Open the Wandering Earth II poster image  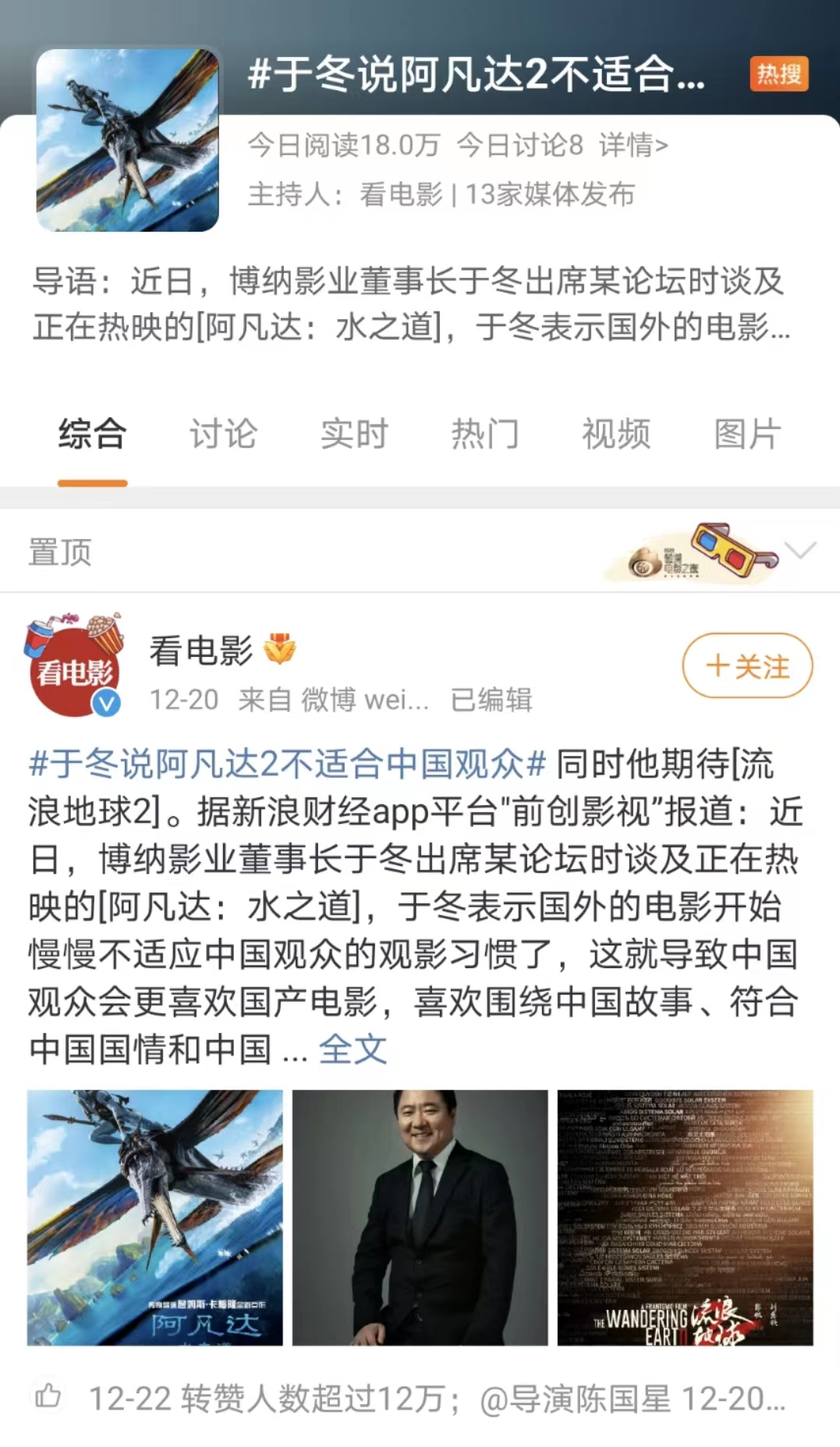[685, 1217]
